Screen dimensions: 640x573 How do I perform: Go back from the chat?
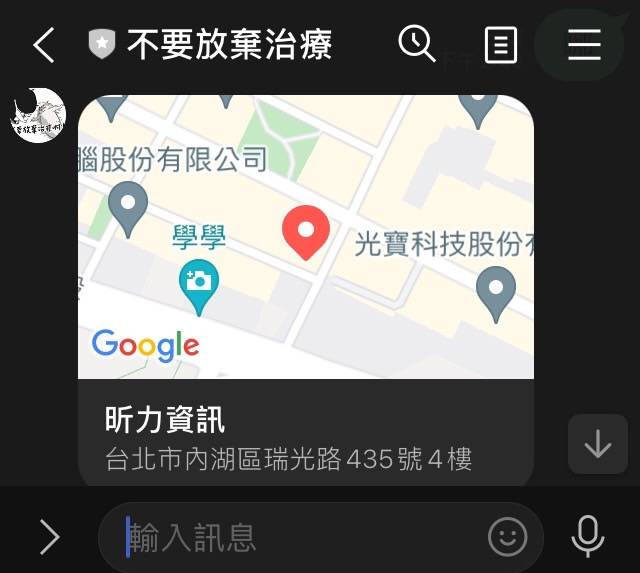click(x=42, y=45)
